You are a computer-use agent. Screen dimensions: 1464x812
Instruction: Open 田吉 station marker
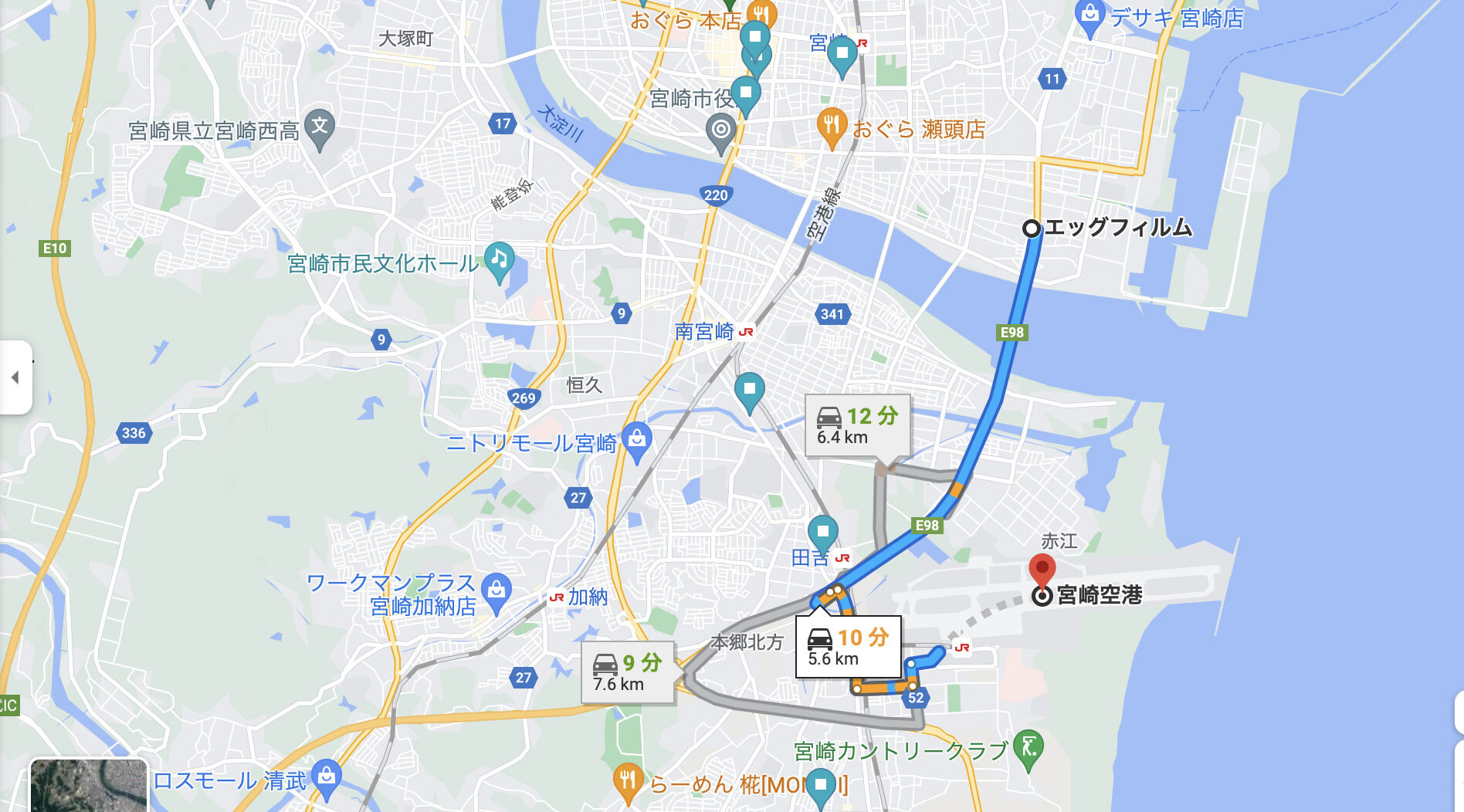(x=842, y=557)
